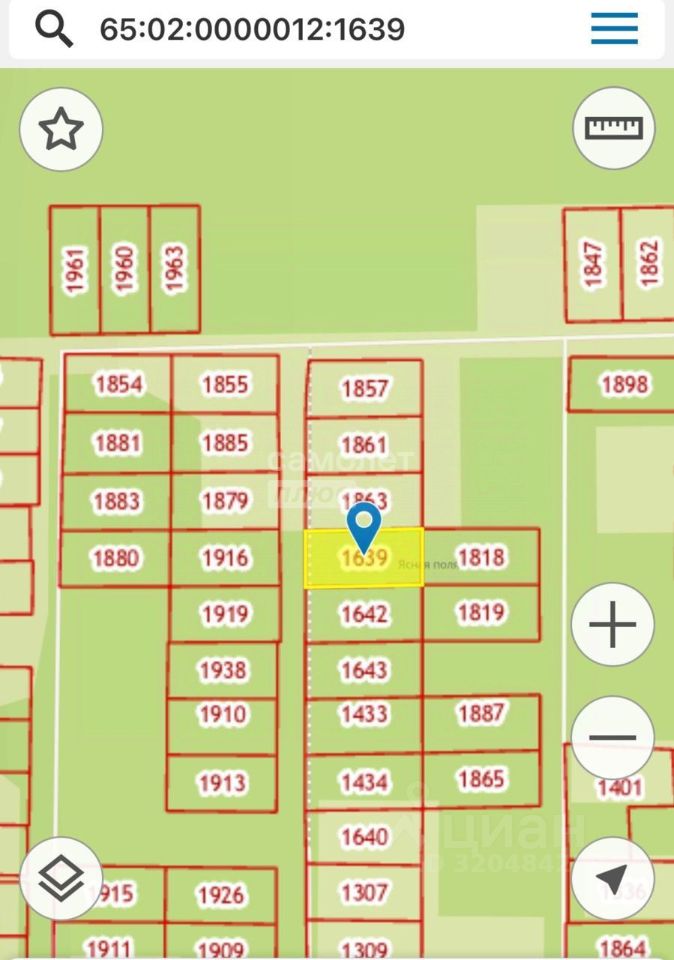Image resolution: width=674 pixels, height=960 pixels.
Task: Edit the cadastral number search field
Action: (300, 29)
